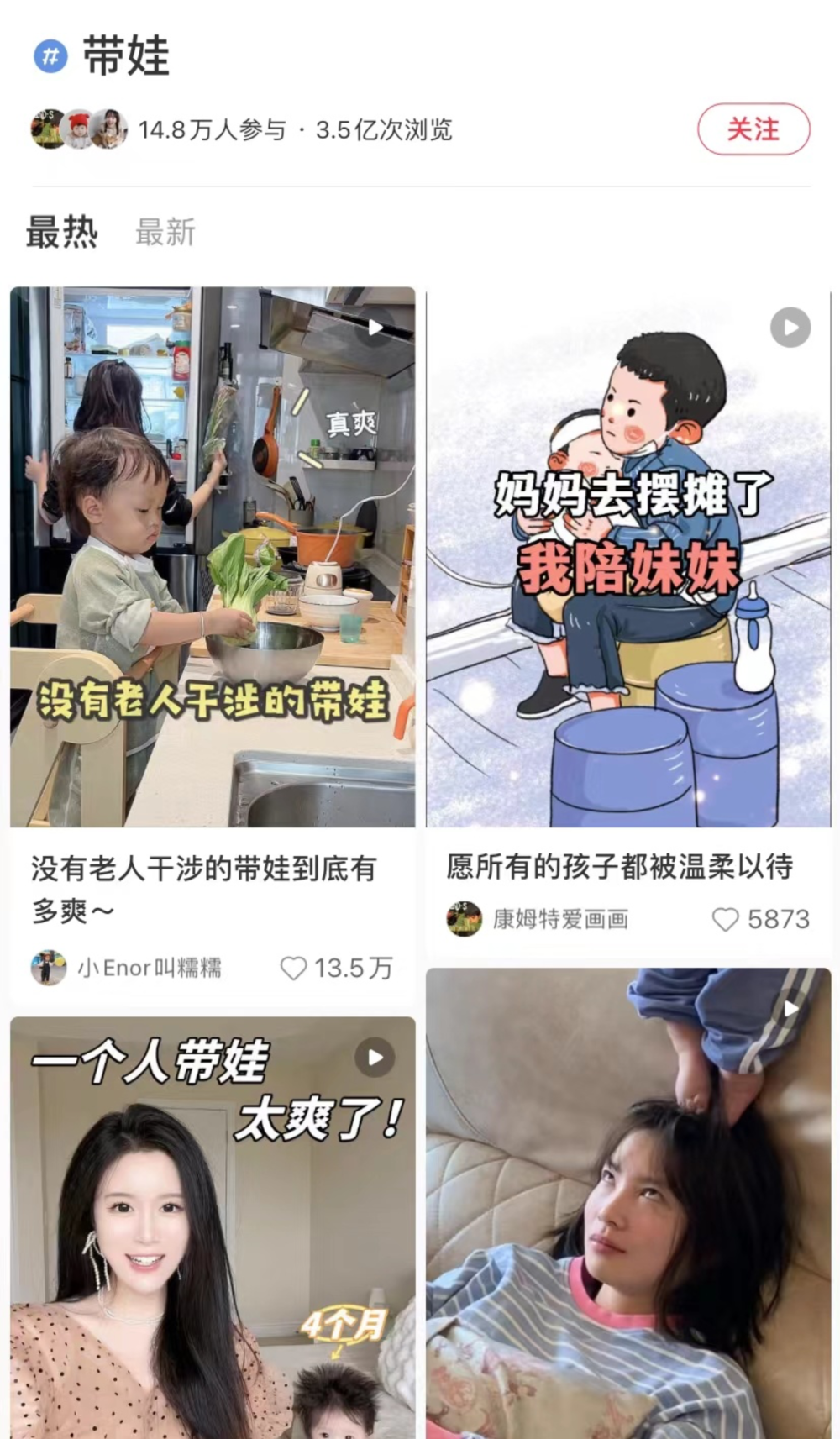This screenshot has width=840, height=1439.
Task: Open the 妈妈去摆摊了 cartoon post
Action: 627,556
